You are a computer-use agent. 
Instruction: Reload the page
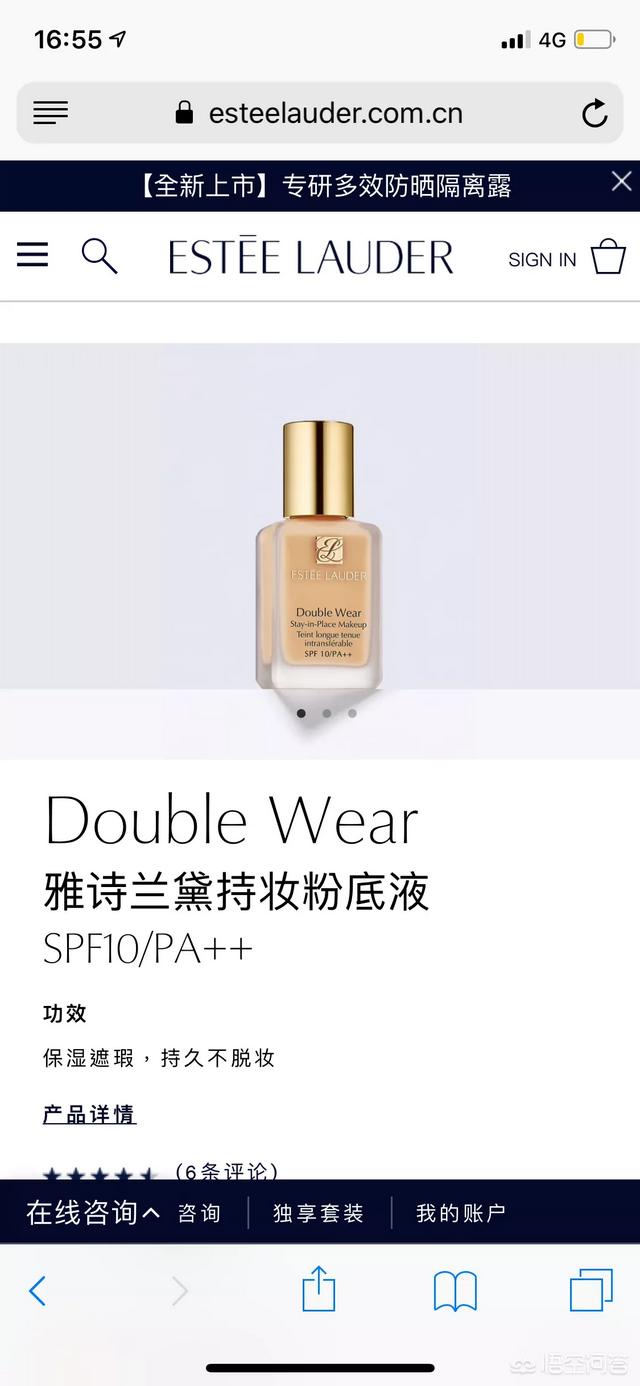[x=595, y=113]
